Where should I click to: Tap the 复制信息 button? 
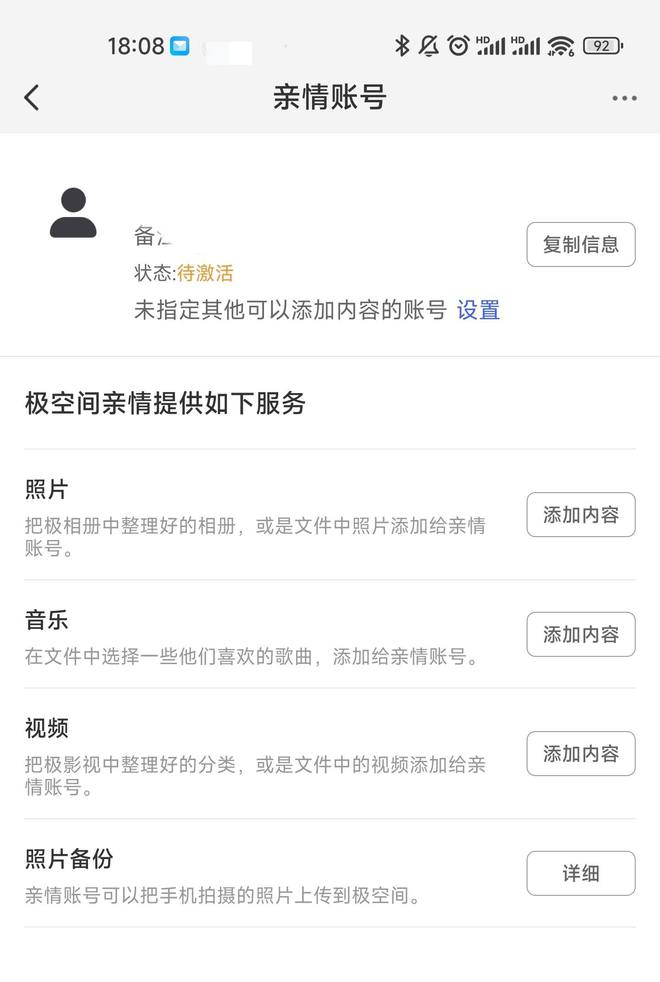[580, 244]
